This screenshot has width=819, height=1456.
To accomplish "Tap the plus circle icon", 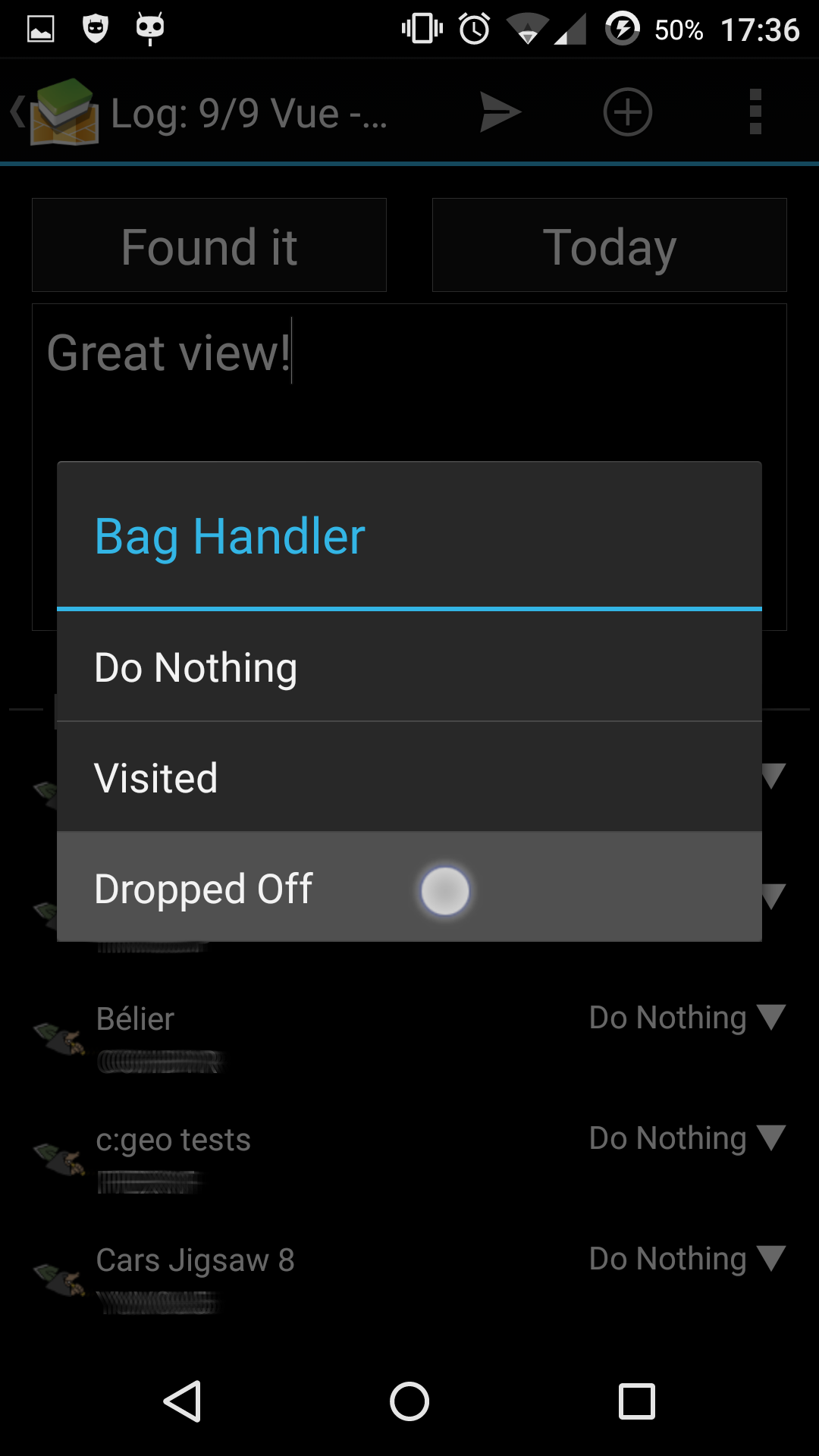I will click(628, 112).
